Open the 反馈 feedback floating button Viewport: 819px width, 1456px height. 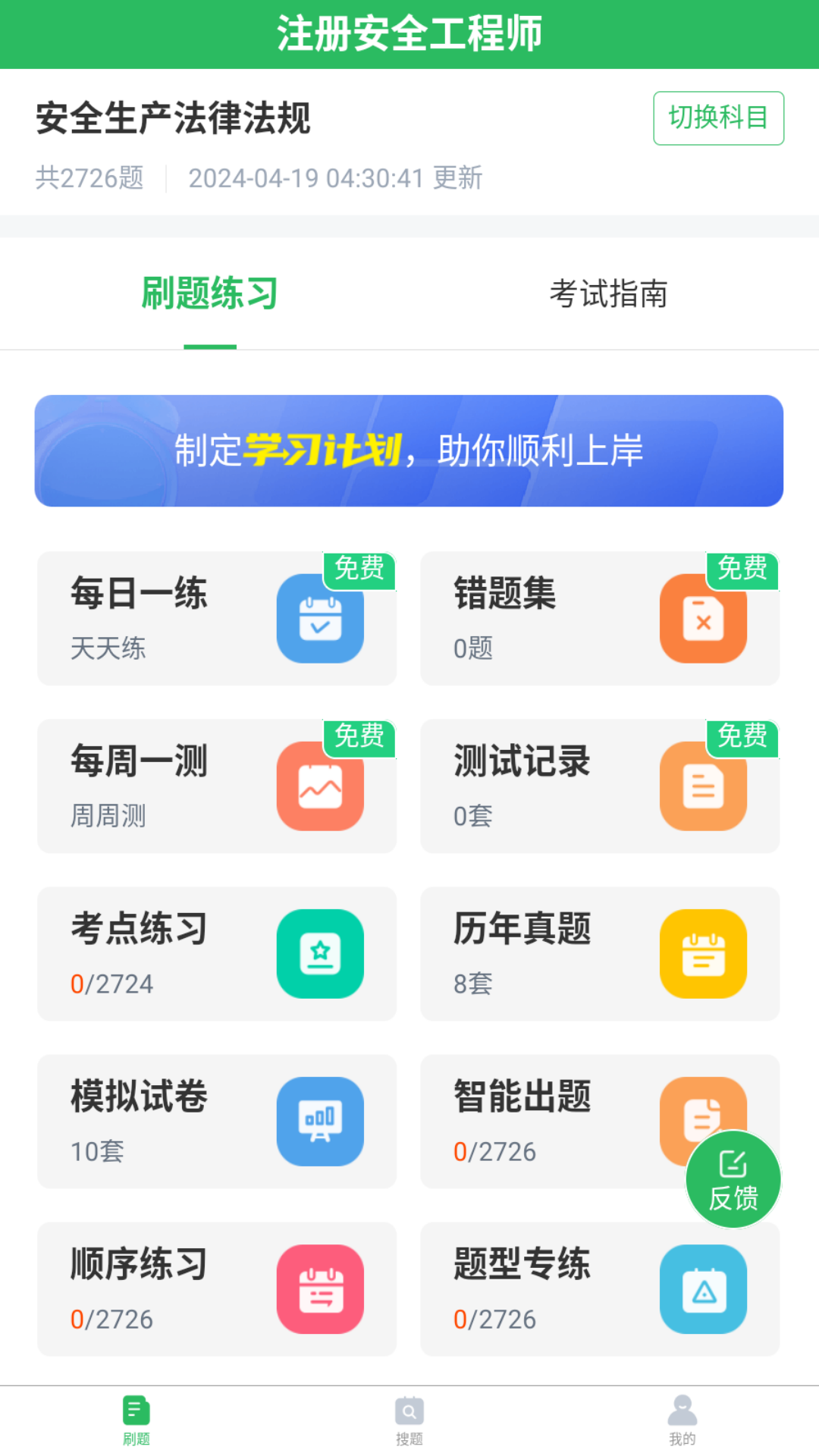click(733, 1178)
